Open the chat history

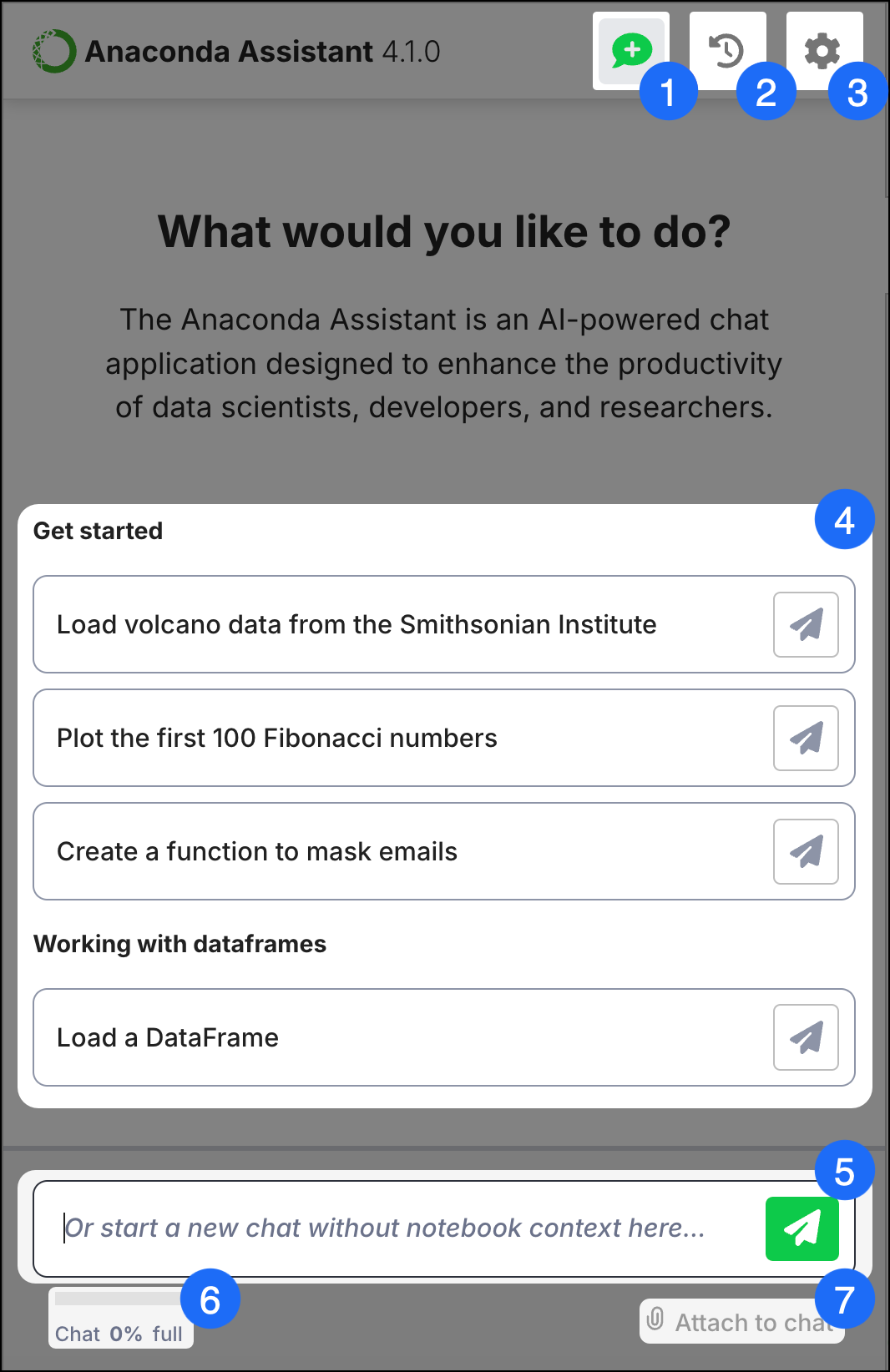pos(726,50)
